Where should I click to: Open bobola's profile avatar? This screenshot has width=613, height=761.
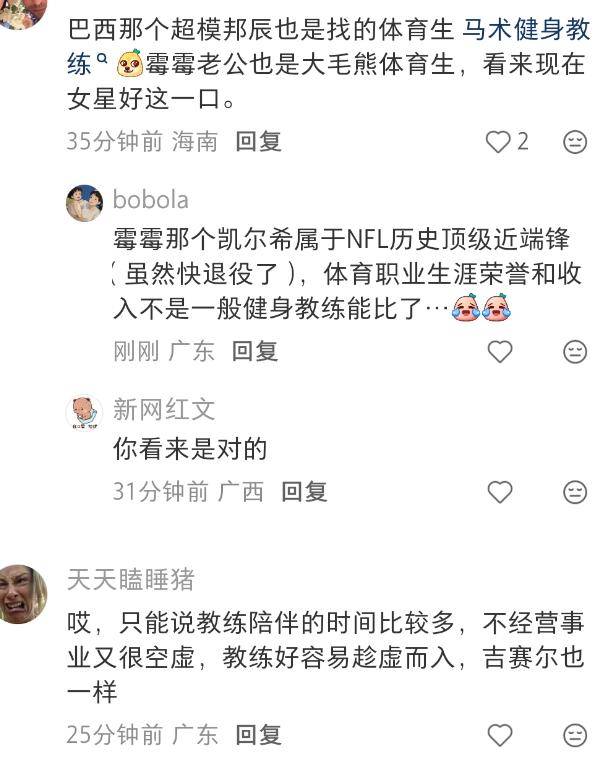[85, 203]
